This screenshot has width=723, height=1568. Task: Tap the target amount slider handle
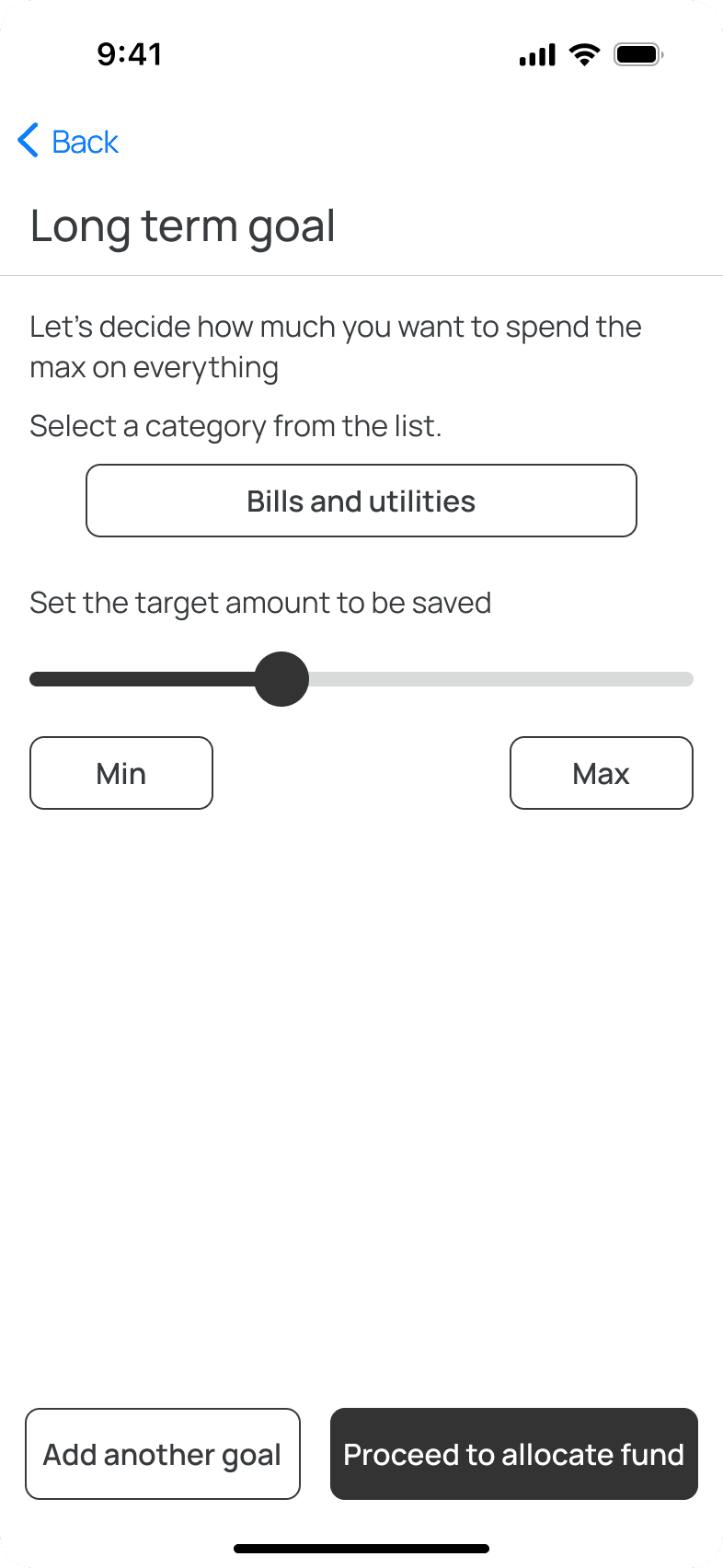coord(281,679)
